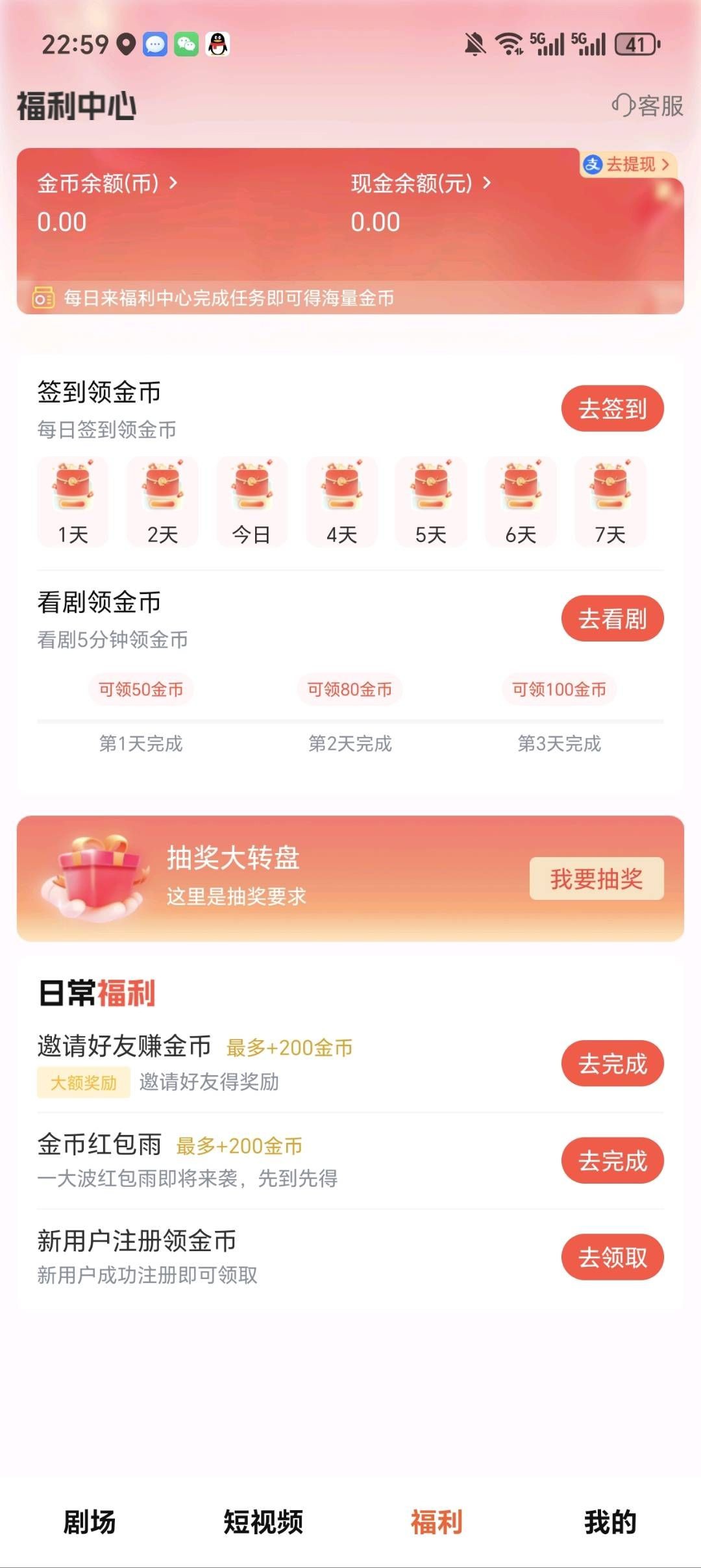Open 现金余额 cash balance details
Image resolution: width=701 pixels, height=1568 pixels.
(421, 184)
